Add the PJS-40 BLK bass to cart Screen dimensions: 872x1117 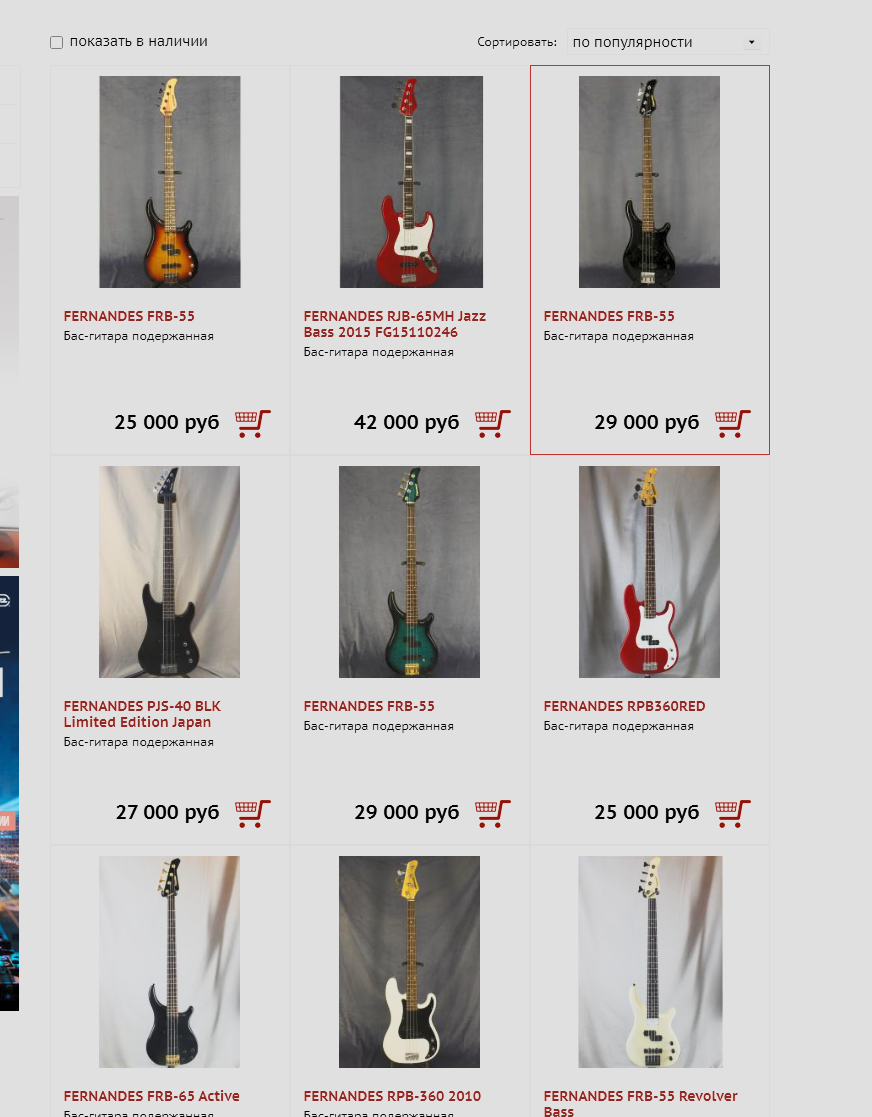pos(253,814)
